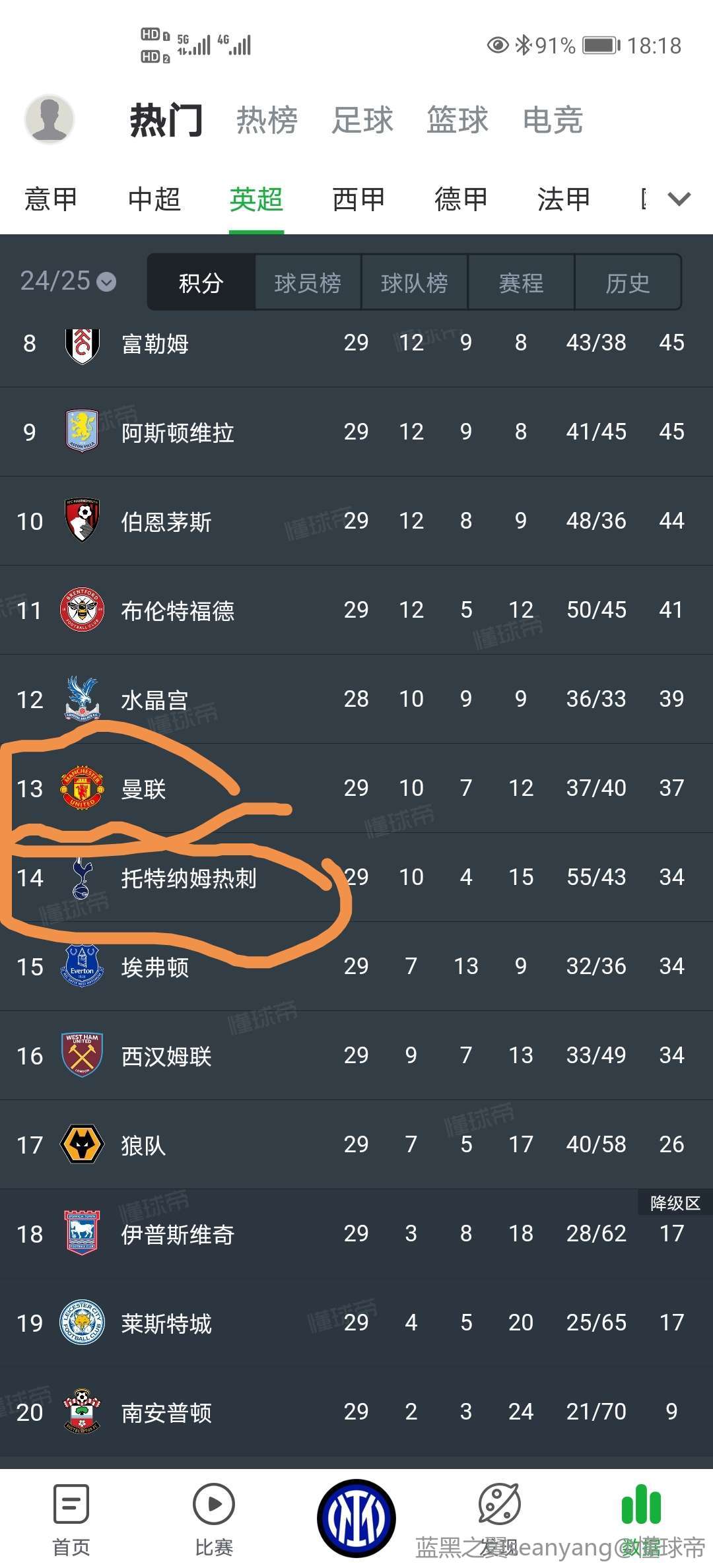713x1568 pixels.
Task: Select the 法甲 league tab
Action: 563,199
